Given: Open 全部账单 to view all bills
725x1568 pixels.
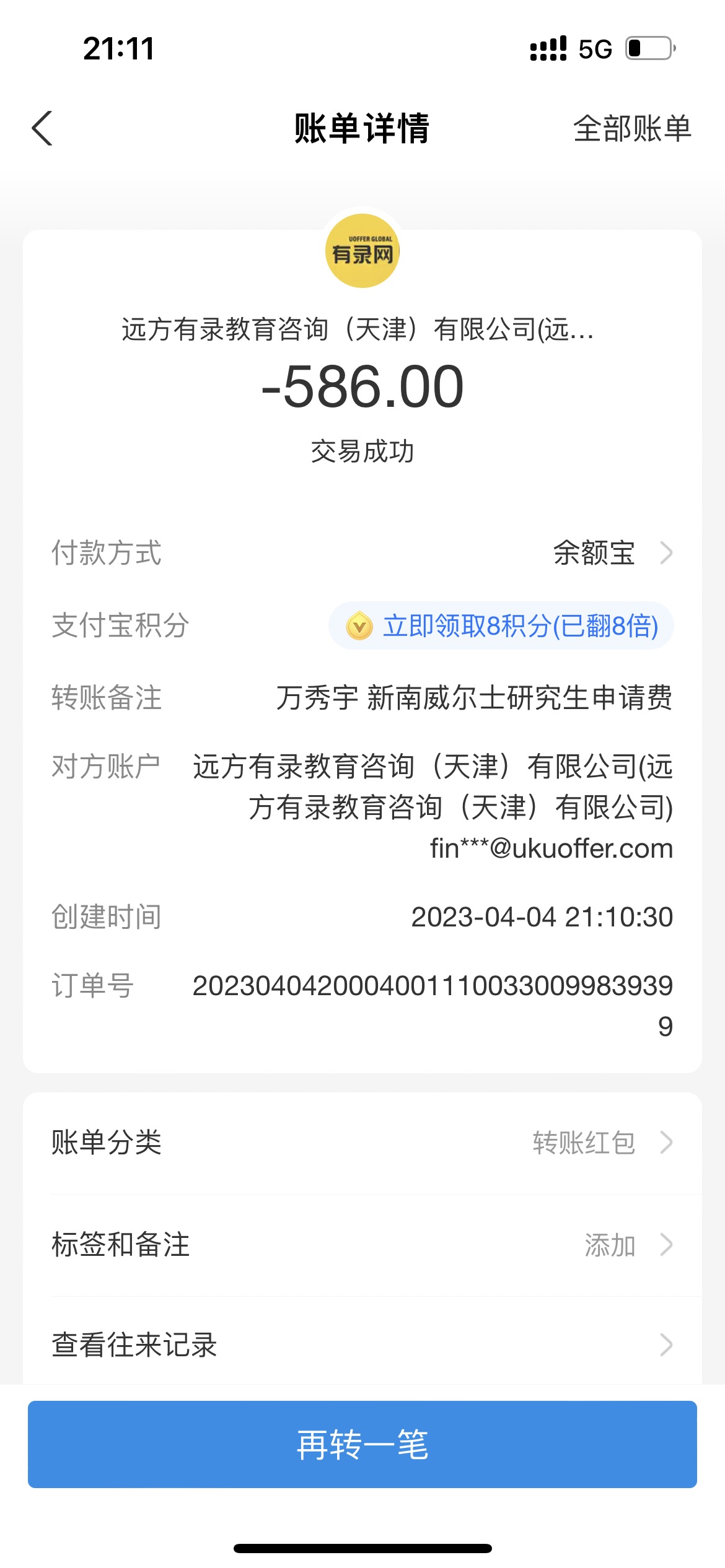Looking at the screenshot, I should 631,129.
